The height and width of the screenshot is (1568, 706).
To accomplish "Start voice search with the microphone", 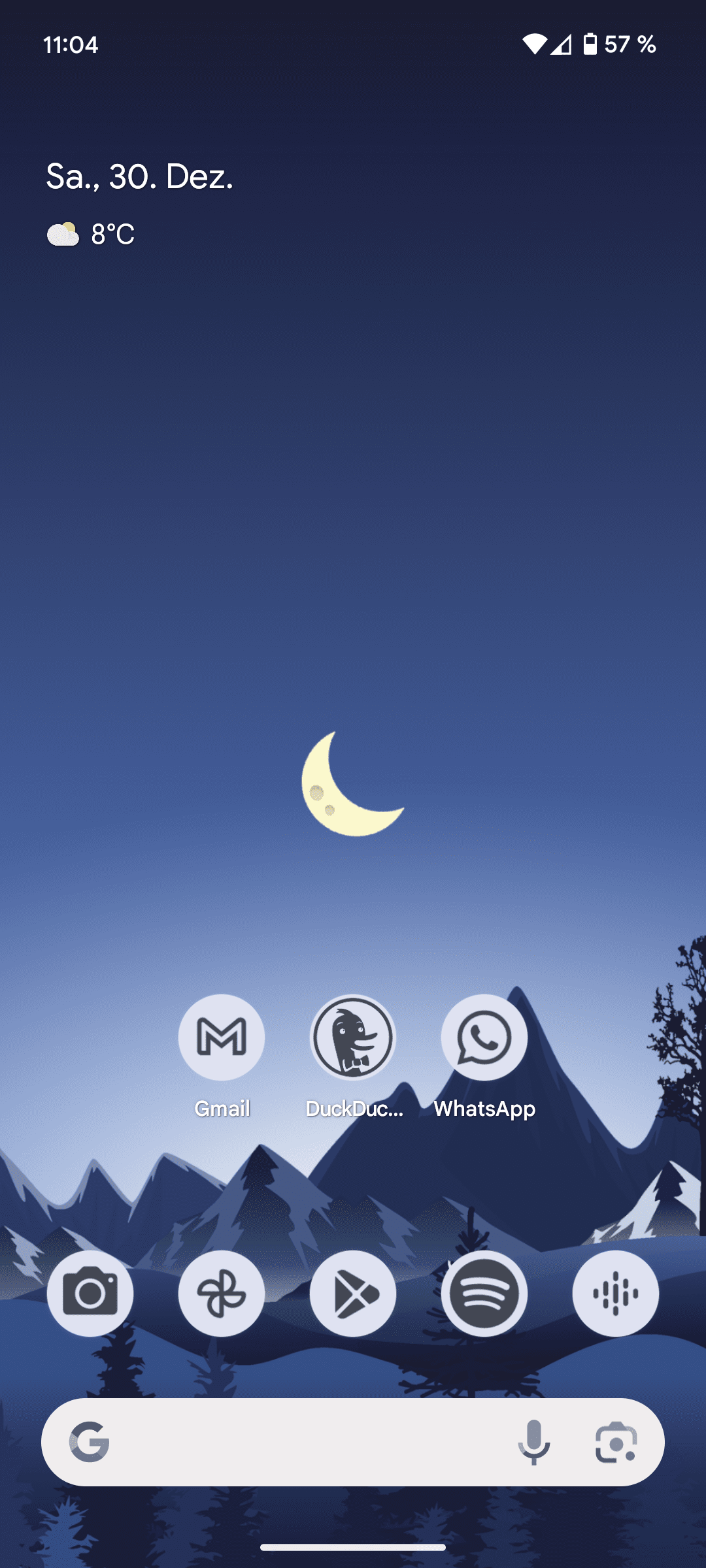I will pos(534,1442).
